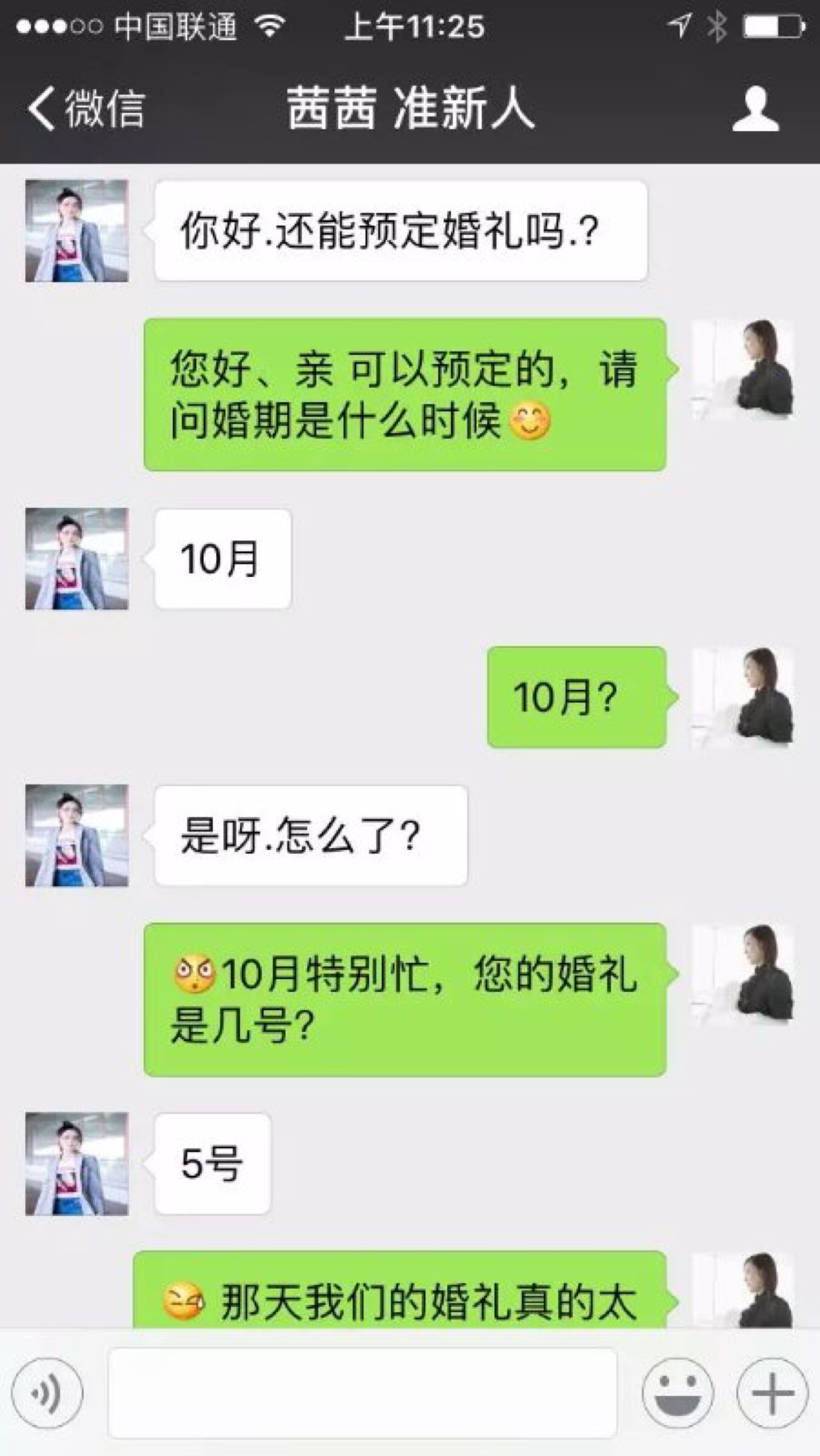Switch to voice message input
Image resolution: width=820 pixels, height=1456 pixels.
click(x=47, y=1393)
